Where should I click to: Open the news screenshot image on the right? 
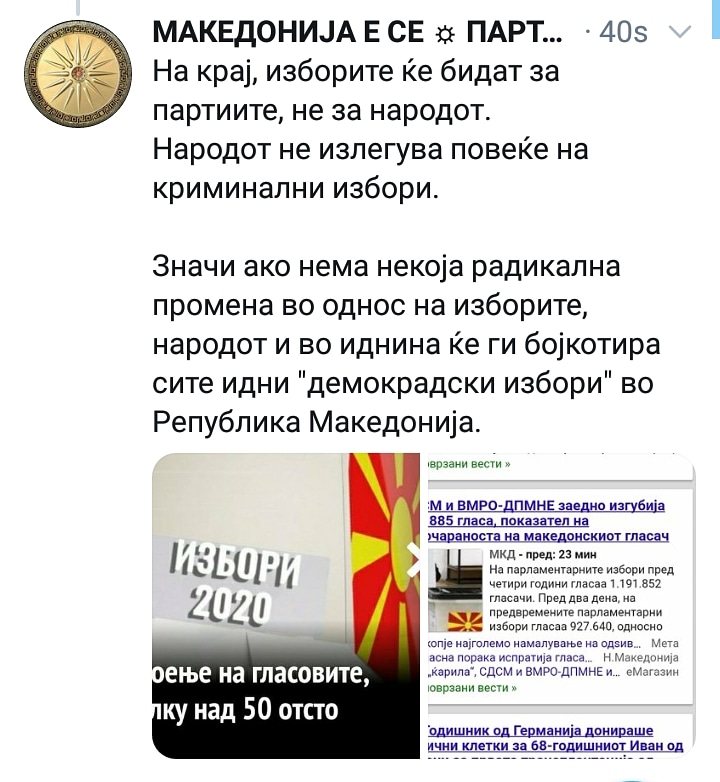click(560, 605)
